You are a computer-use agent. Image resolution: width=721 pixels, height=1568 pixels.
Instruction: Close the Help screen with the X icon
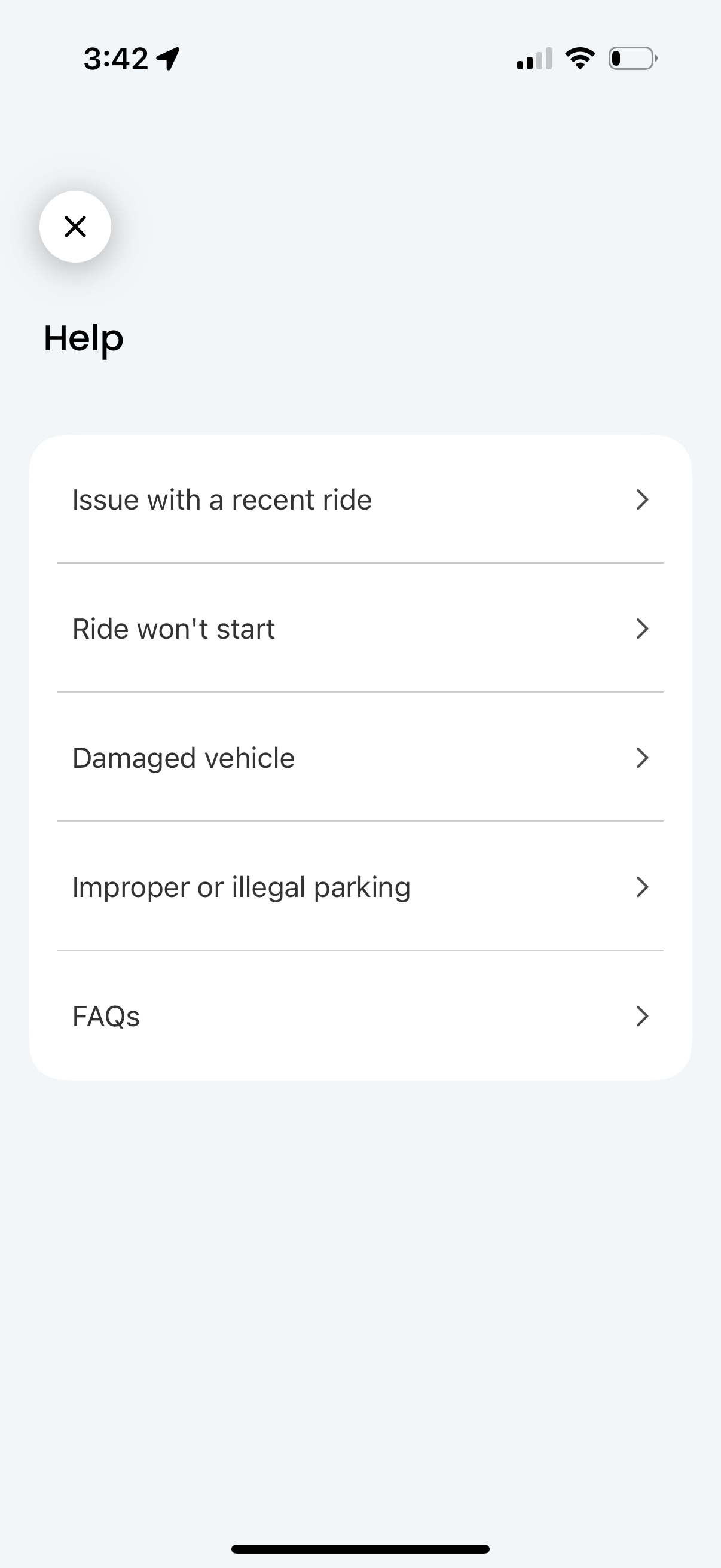pos(75,227)
